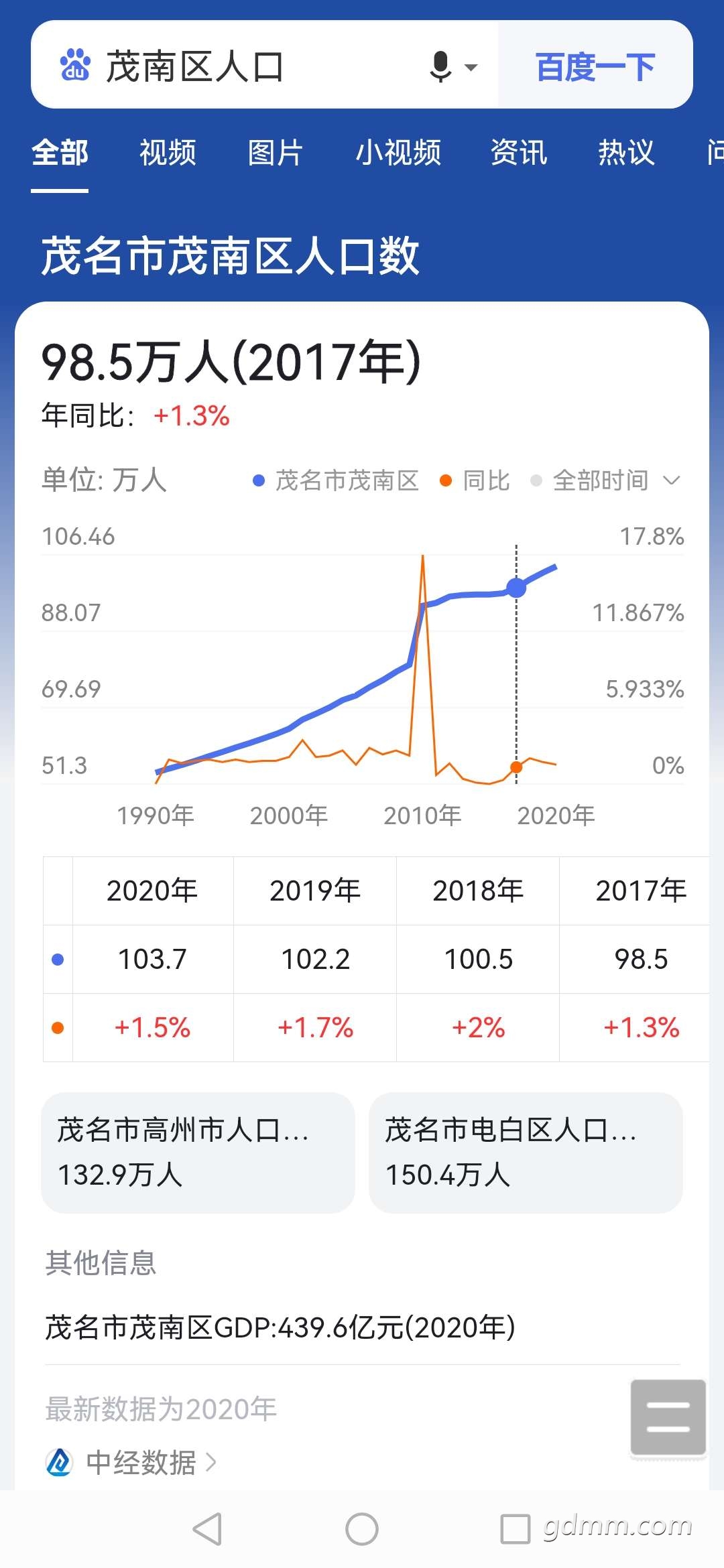Tap the 茂南区人口 search box

pos(255,67)
